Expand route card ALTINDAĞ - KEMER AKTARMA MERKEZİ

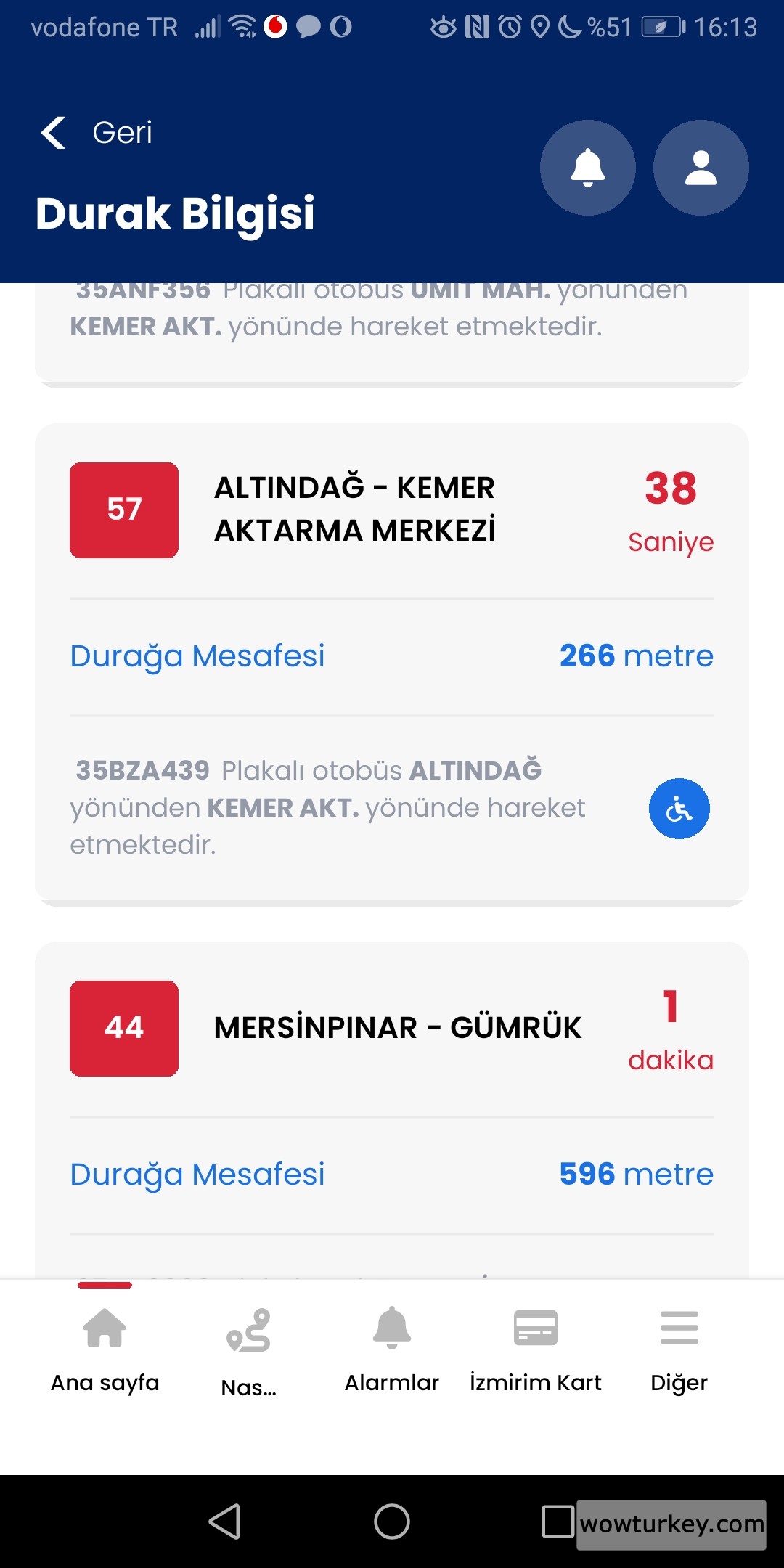pos(354,508)
